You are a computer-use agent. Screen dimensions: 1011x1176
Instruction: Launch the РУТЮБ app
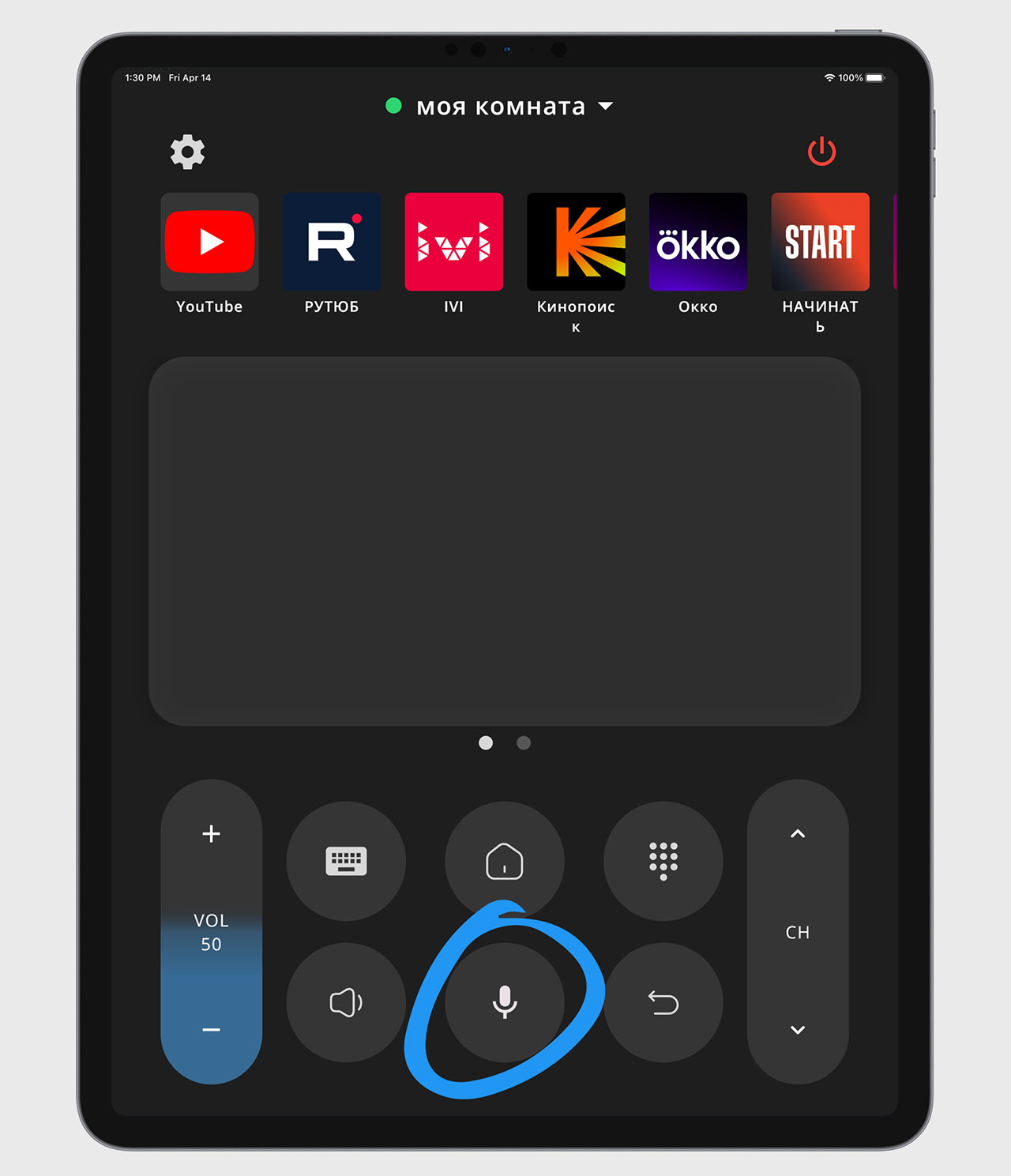point(332,242)
